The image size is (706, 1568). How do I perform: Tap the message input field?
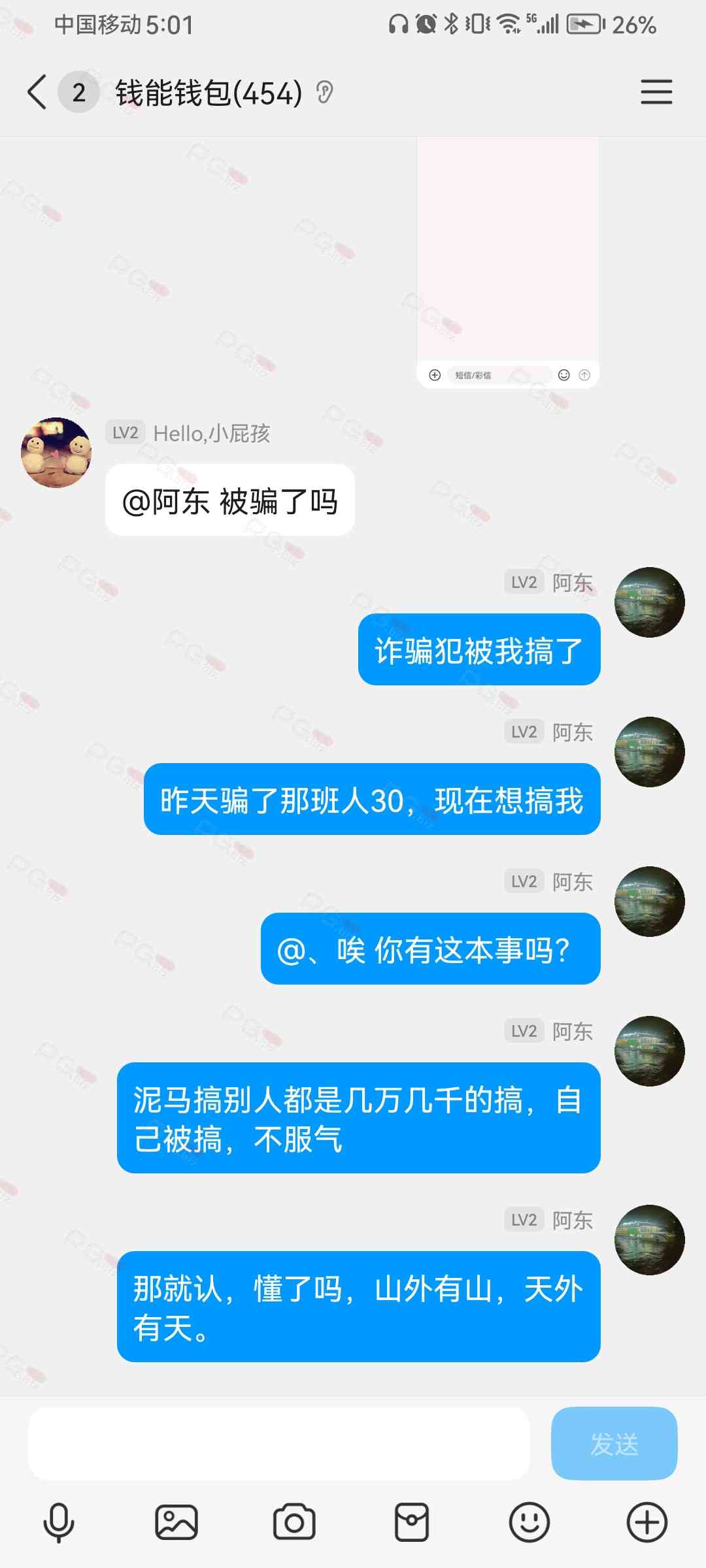point(278,1444)
